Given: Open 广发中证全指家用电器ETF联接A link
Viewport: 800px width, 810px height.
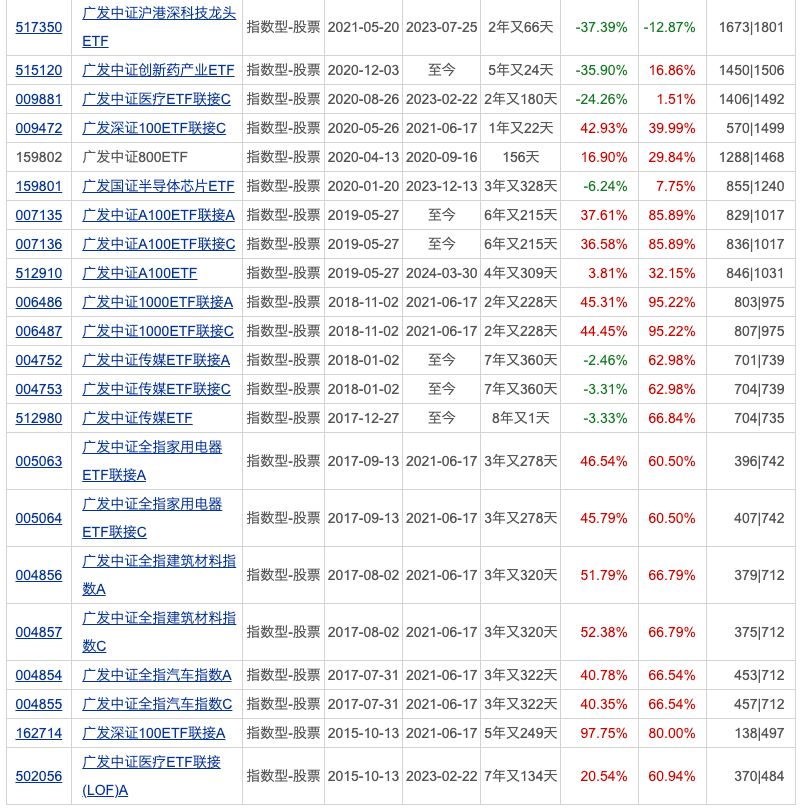Looking at the screenshot, I should click(152, 447).
